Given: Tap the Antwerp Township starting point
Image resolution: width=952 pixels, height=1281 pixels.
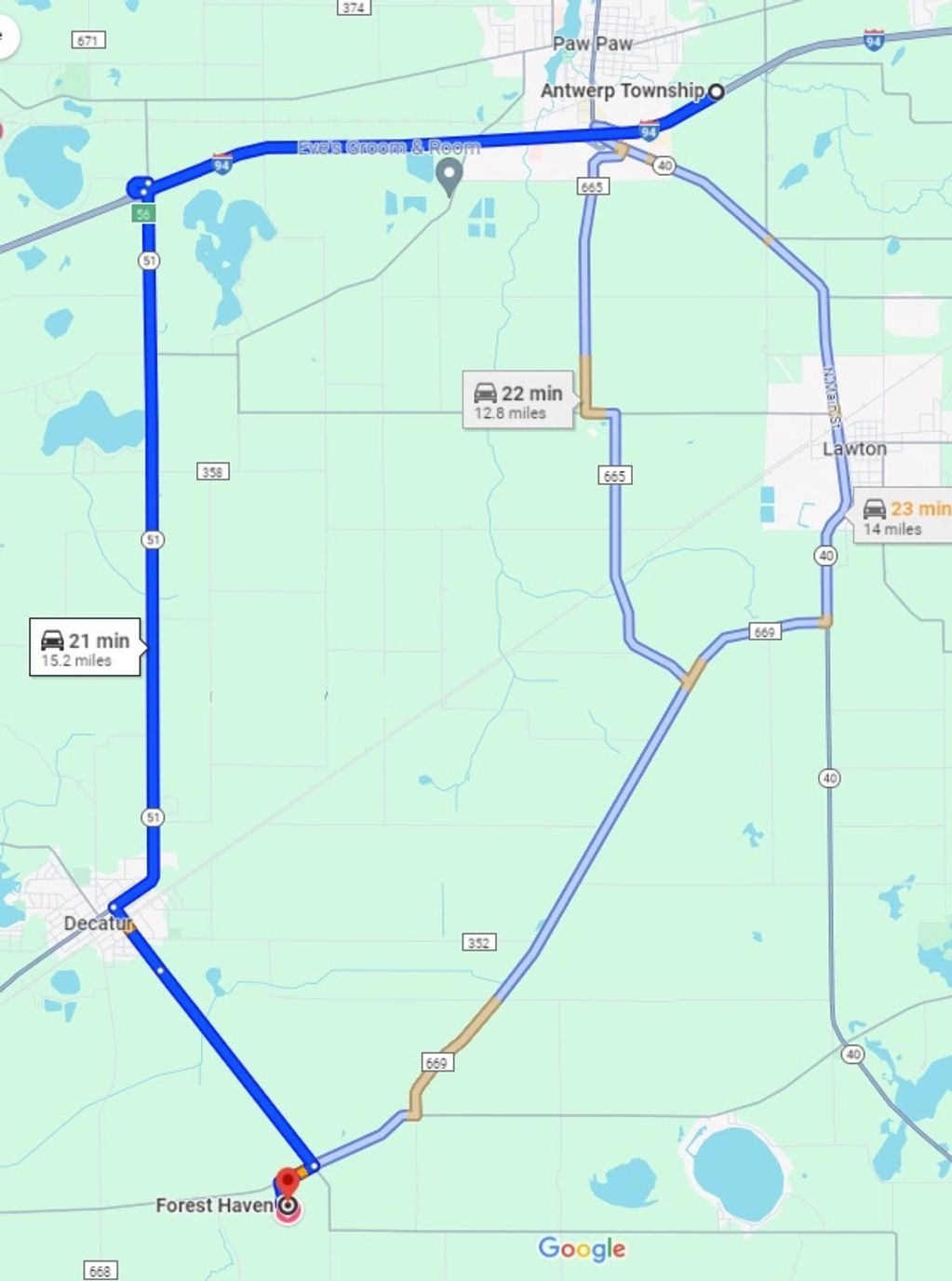Looking at the screenshot, I should 717,91.
